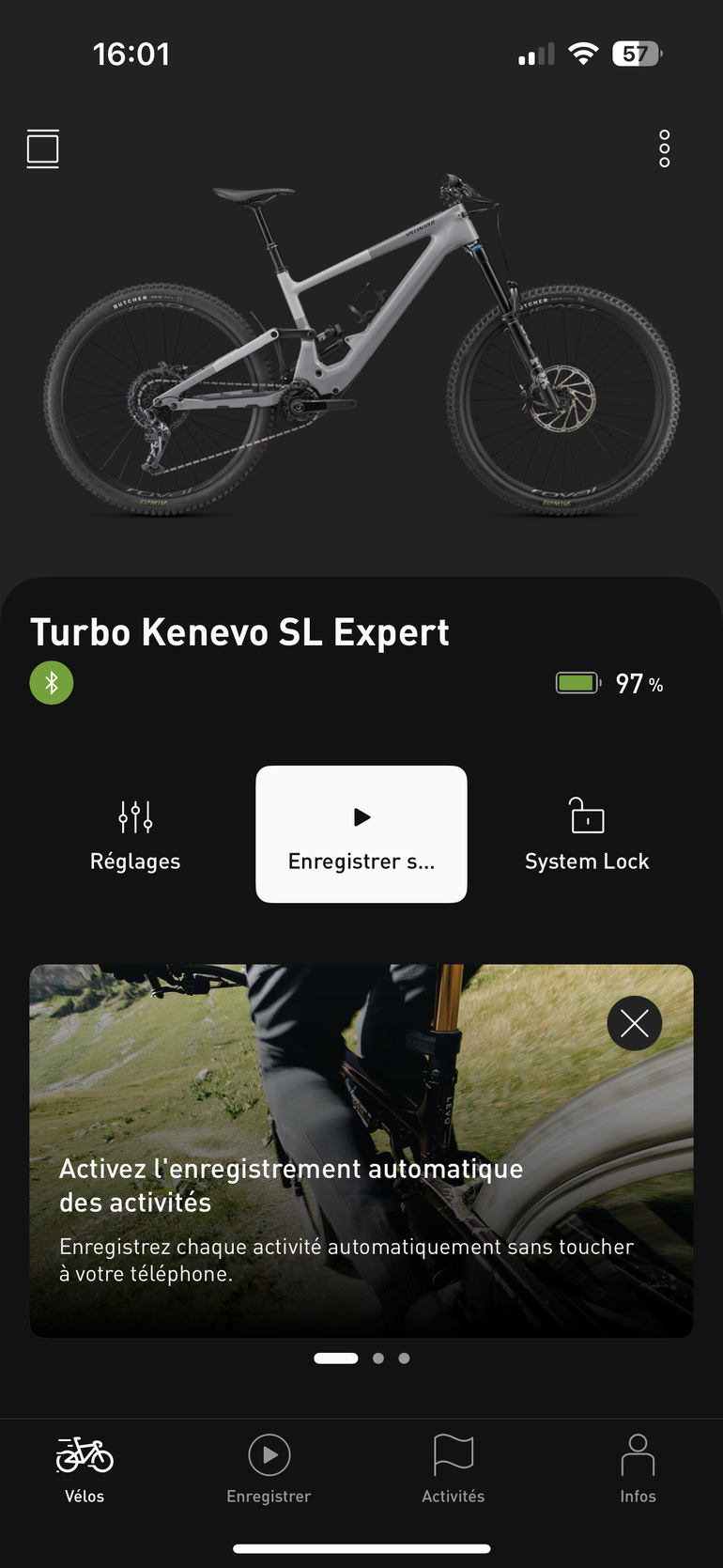Screen dimensions: 723x1568
Task: Start recording with the Enregistrer button
Action: [x=361, y=834]
